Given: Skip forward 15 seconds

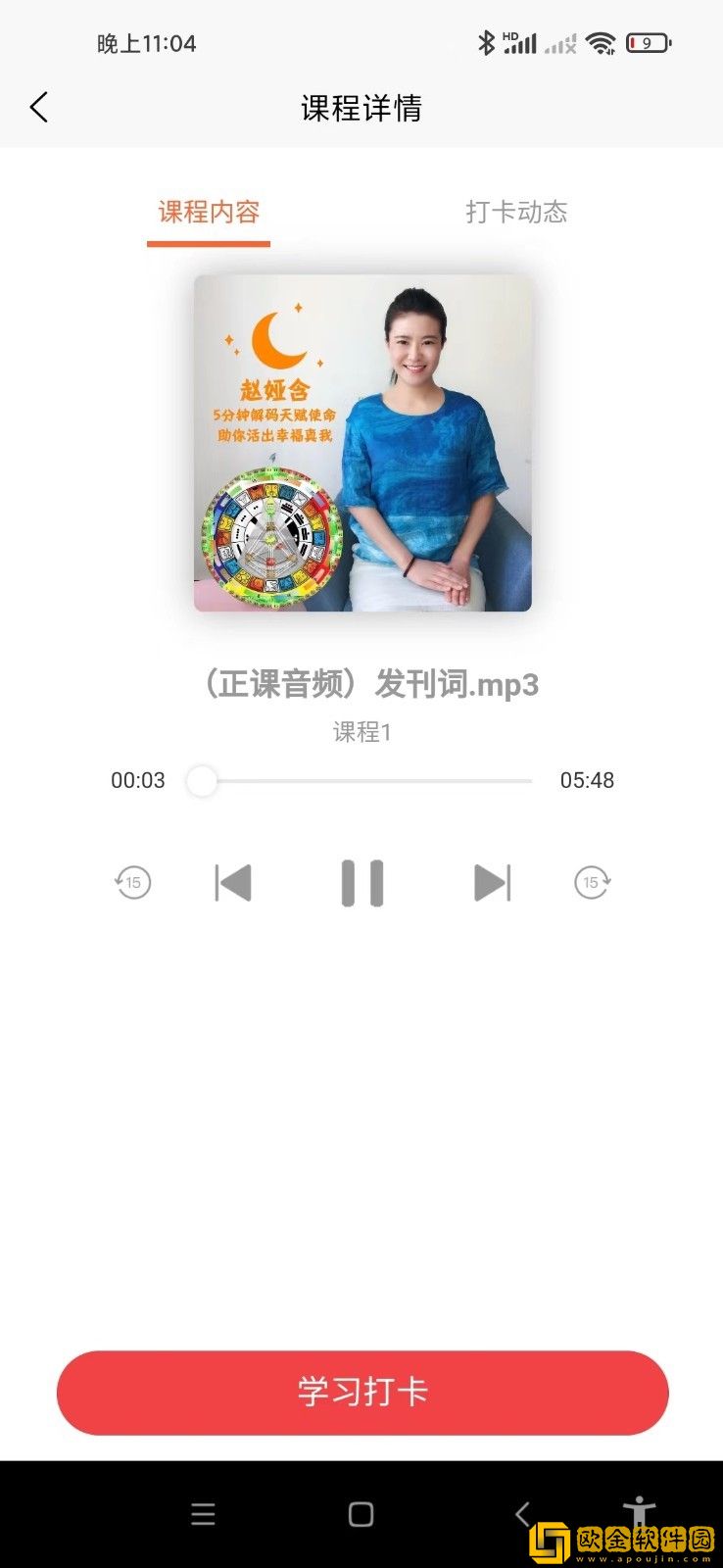Looking at the screenshot, I should 592,882.
